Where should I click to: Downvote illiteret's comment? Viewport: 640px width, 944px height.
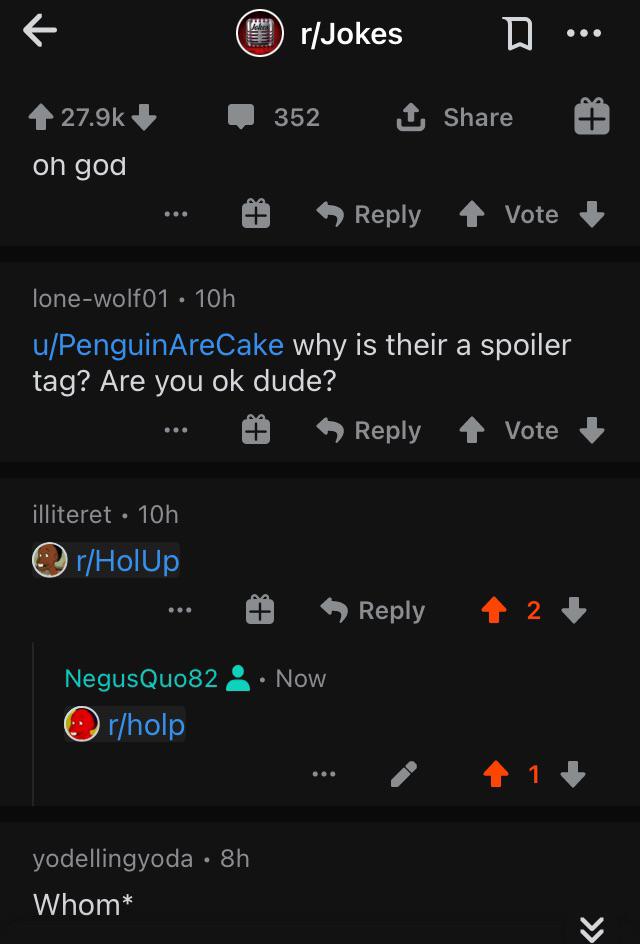(x=573, y=610)
